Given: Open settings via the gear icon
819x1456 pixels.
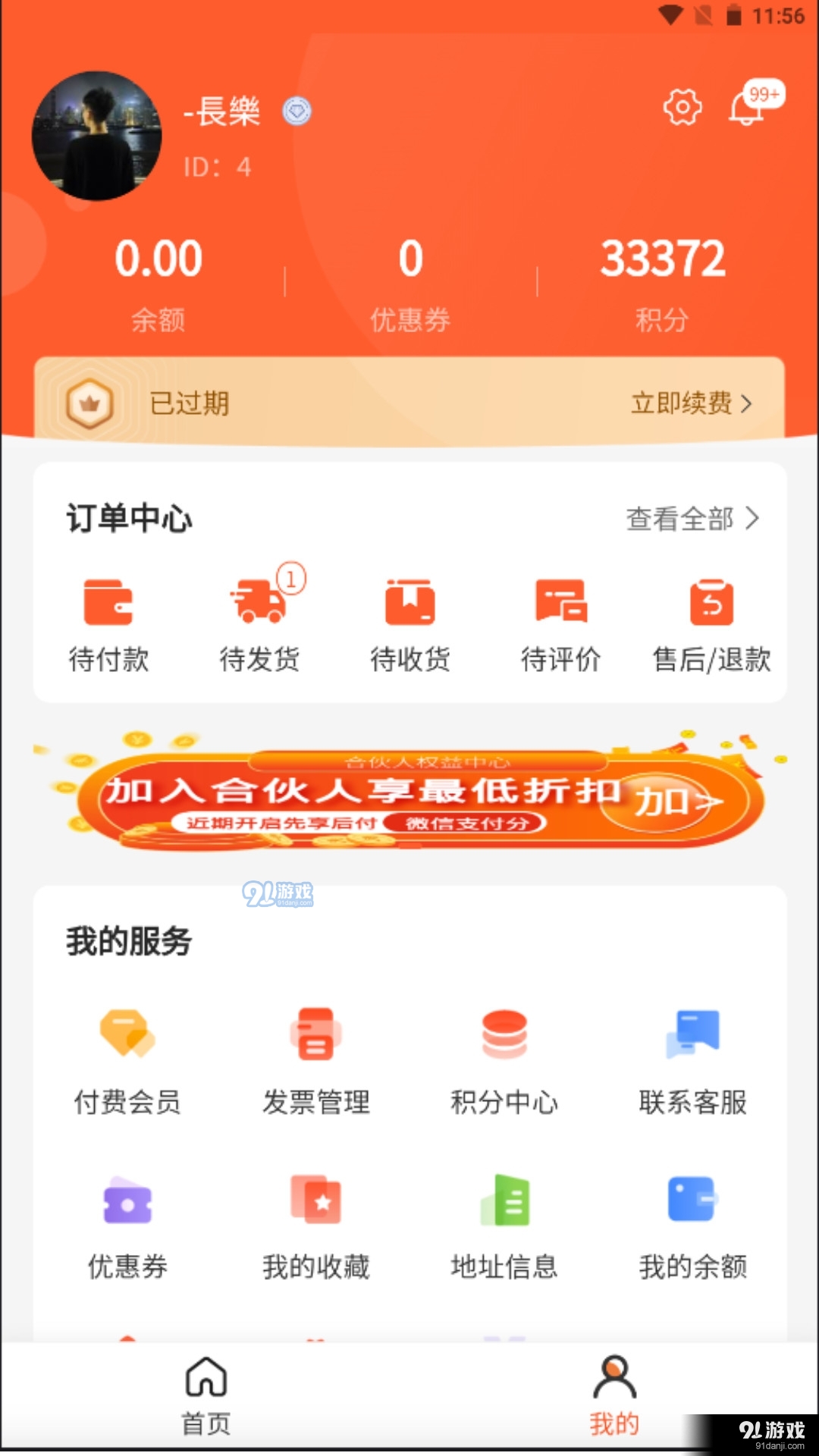Looking at the screenshot, I should point(681,106).
